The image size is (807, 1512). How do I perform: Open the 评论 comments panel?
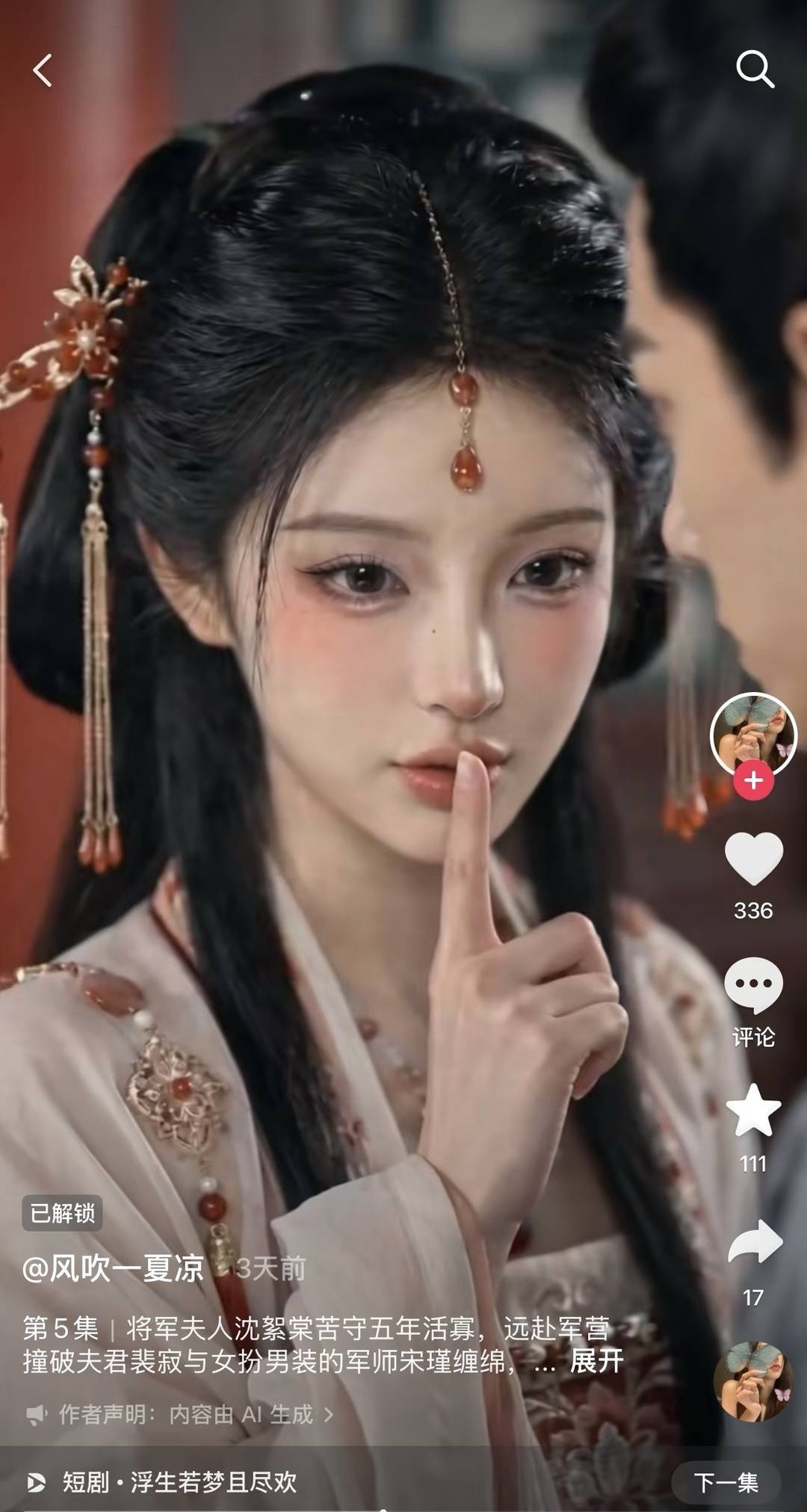[x=753, y=987]
